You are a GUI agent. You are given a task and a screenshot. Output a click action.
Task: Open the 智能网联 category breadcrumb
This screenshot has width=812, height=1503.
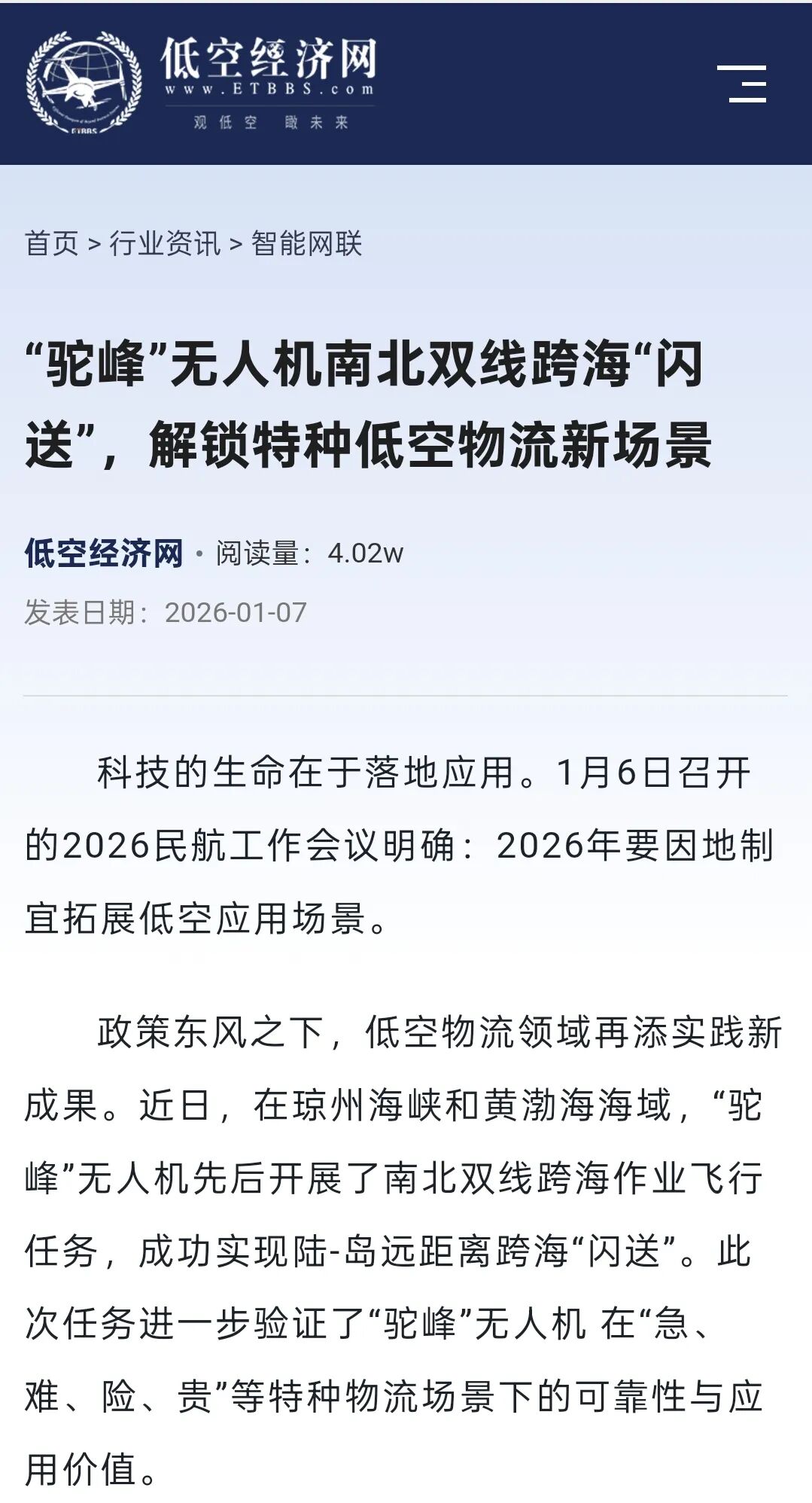click(306, 243)
